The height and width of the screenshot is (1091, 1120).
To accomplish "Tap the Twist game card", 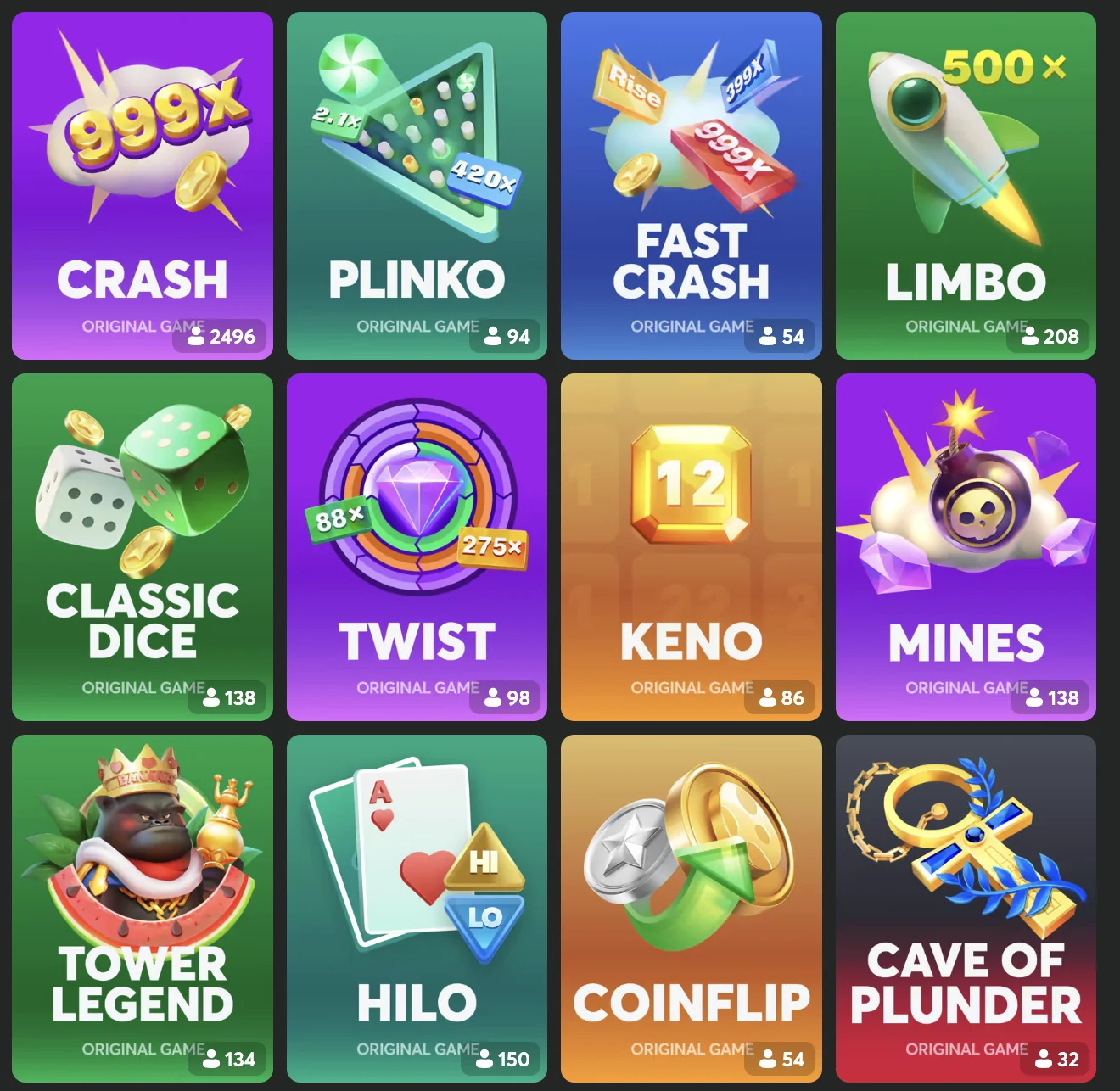I will (417, 547).
